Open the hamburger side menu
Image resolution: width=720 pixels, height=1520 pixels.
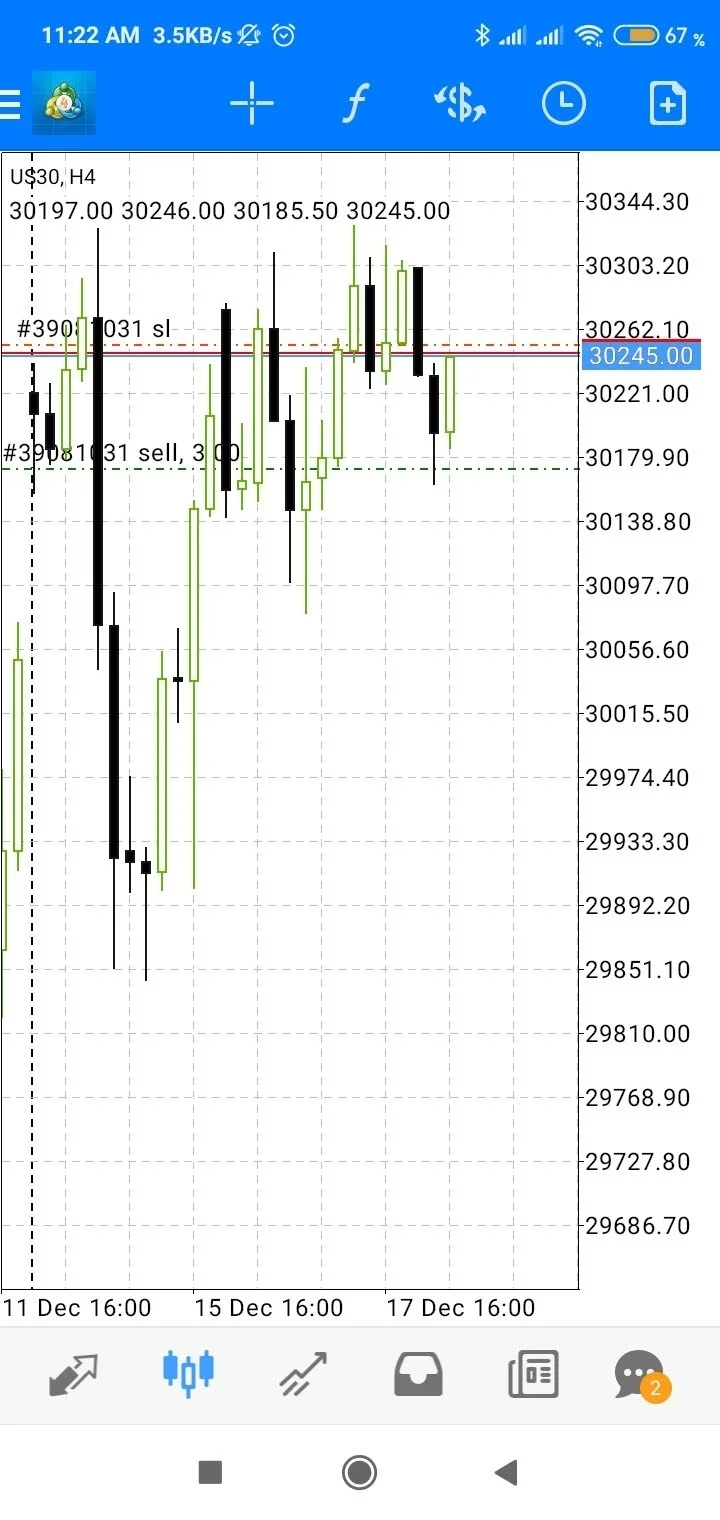click(10, 104)
